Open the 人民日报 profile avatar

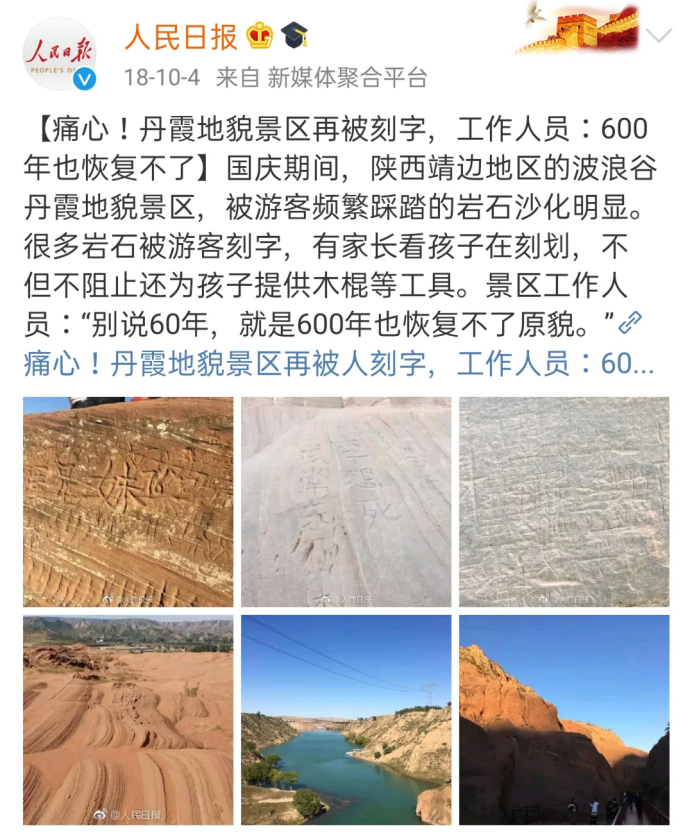point(60,54)
